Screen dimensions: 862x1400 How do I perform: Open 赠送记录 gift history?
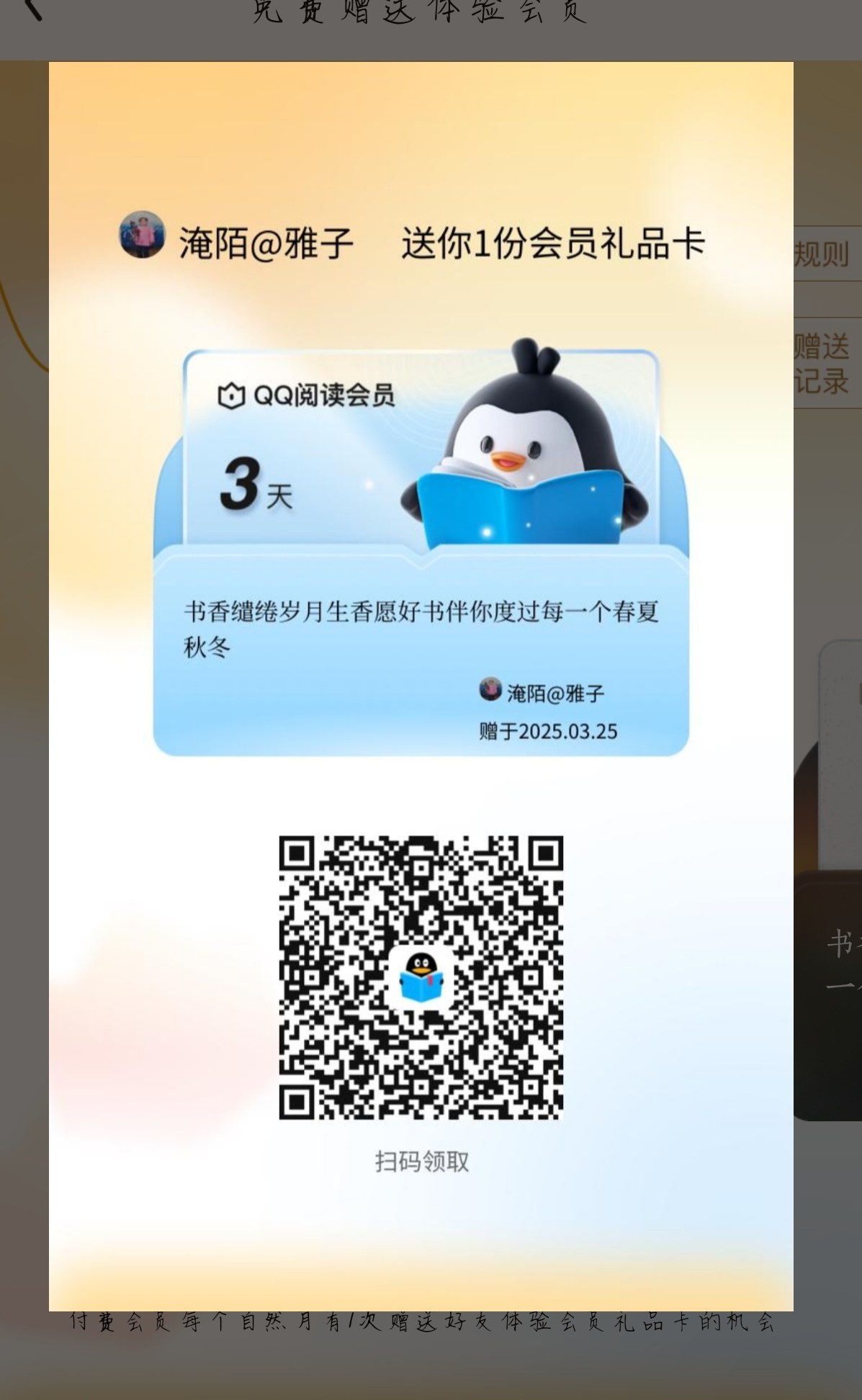(827, 363)
